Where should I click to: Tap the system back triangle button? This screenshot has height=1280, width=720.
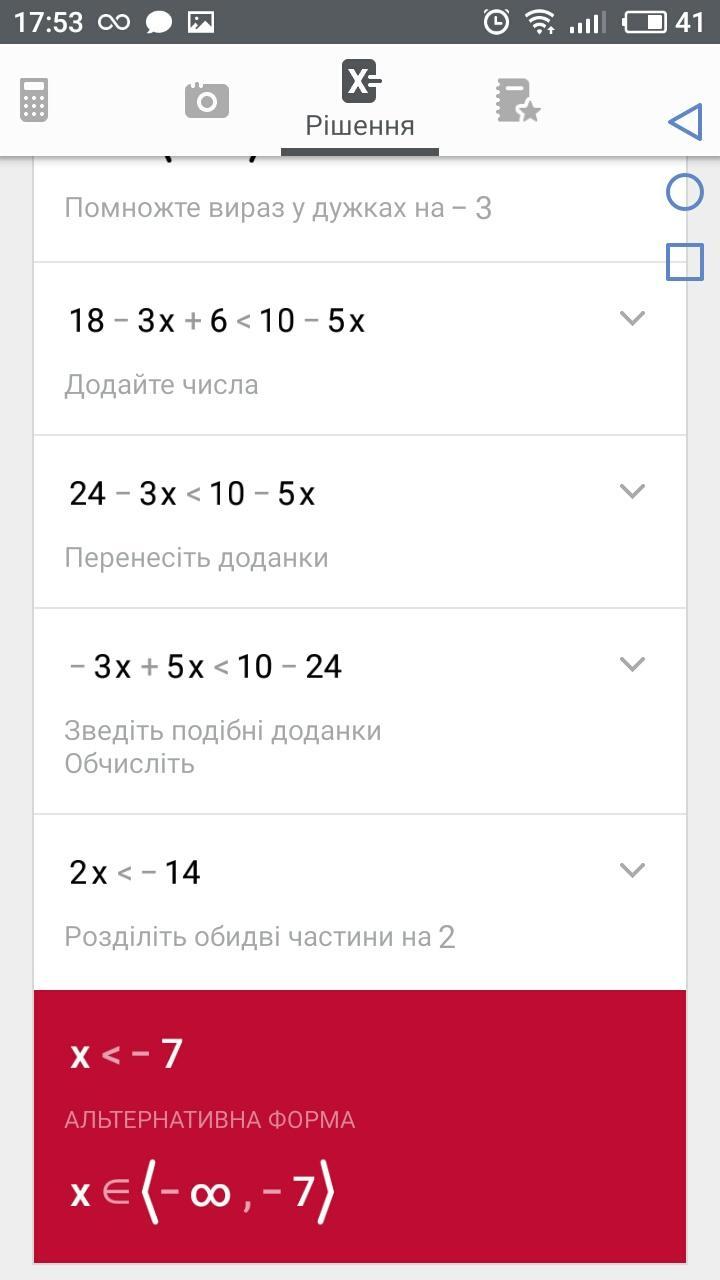685,122
